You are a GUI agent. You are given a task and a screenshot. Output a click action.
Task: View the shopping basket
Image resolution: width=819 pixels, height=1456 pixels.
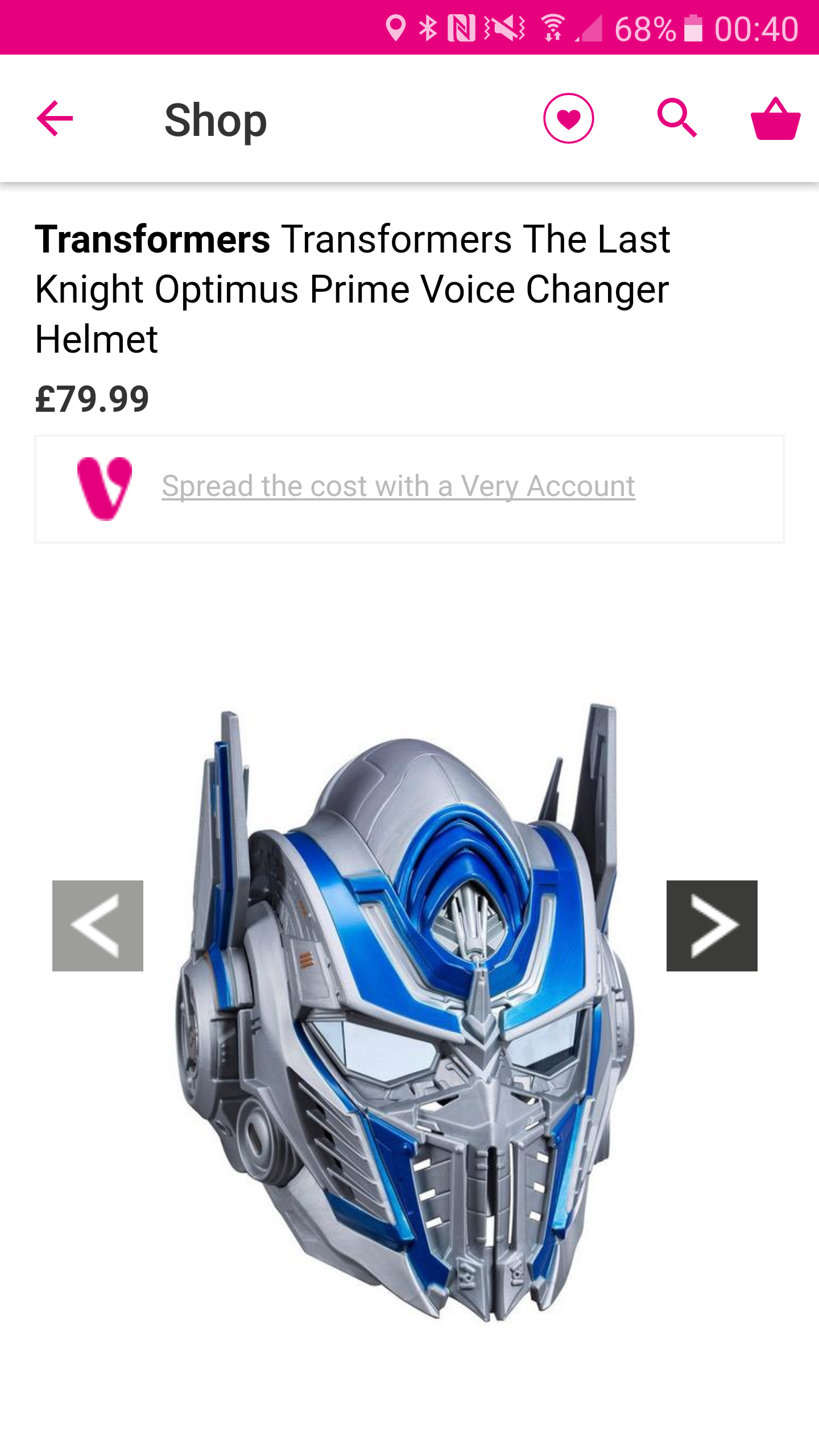pos(776,118)
